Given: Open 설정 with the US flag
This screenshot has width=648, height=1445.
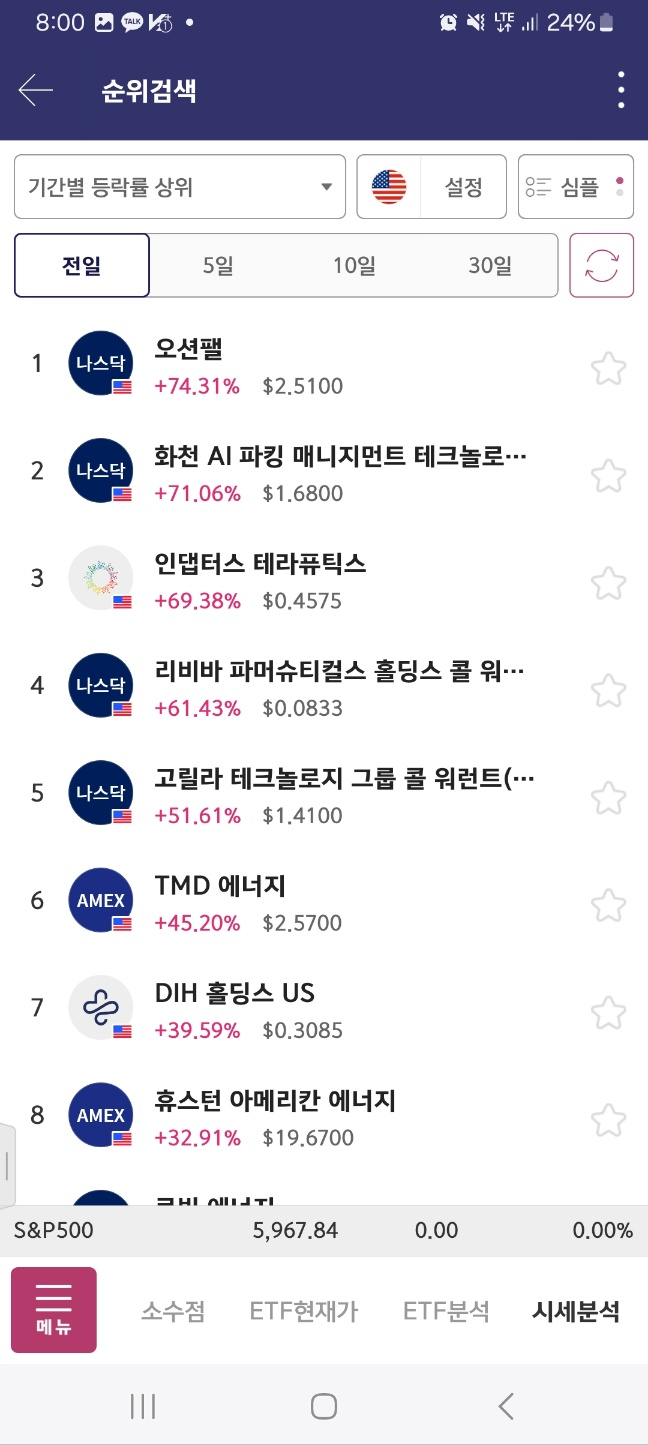Looking at the screenshot, I should (432, 187).
